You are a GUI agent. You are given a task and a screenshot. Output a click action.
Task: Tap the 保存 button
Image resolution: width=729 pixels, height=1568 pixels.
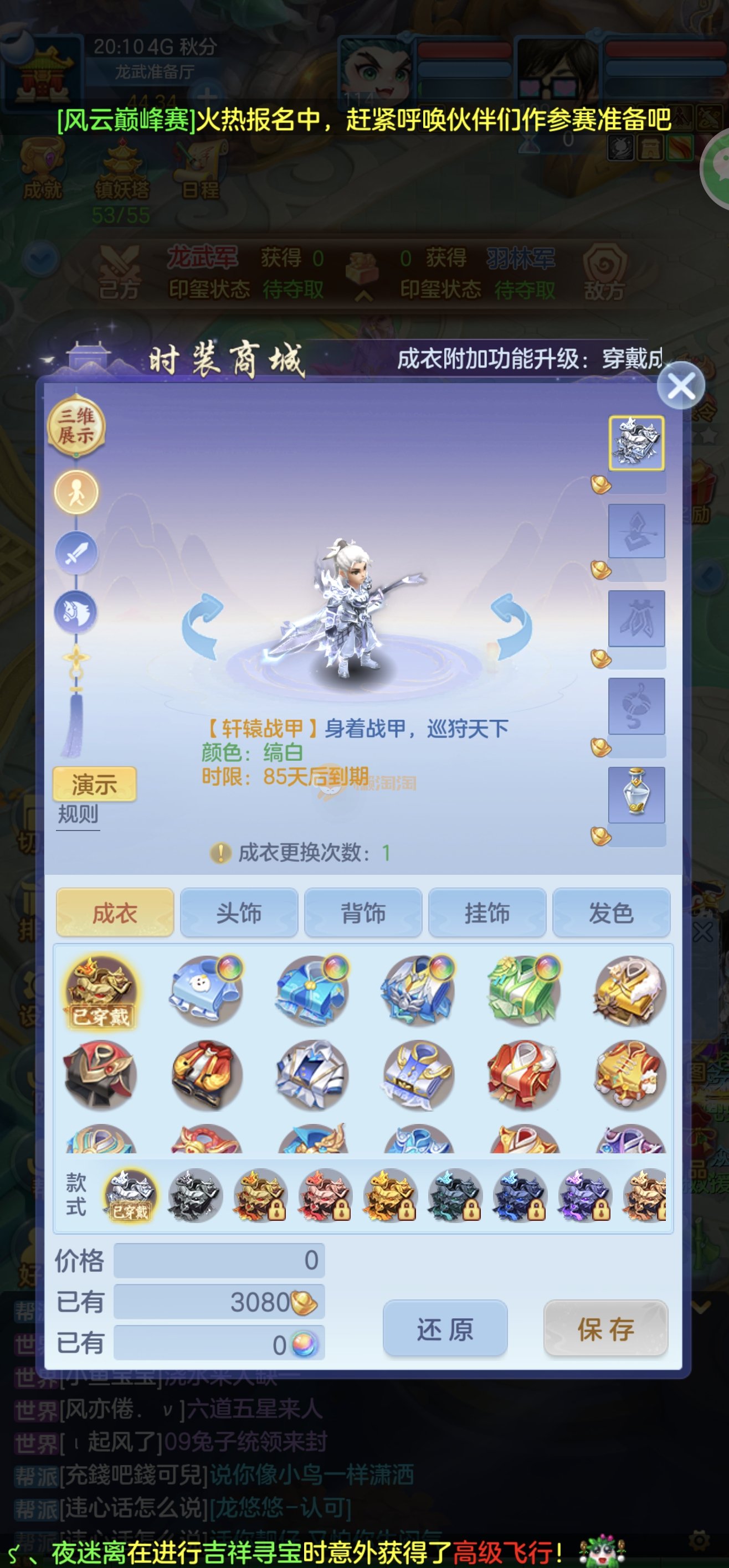click(605, 1329)
